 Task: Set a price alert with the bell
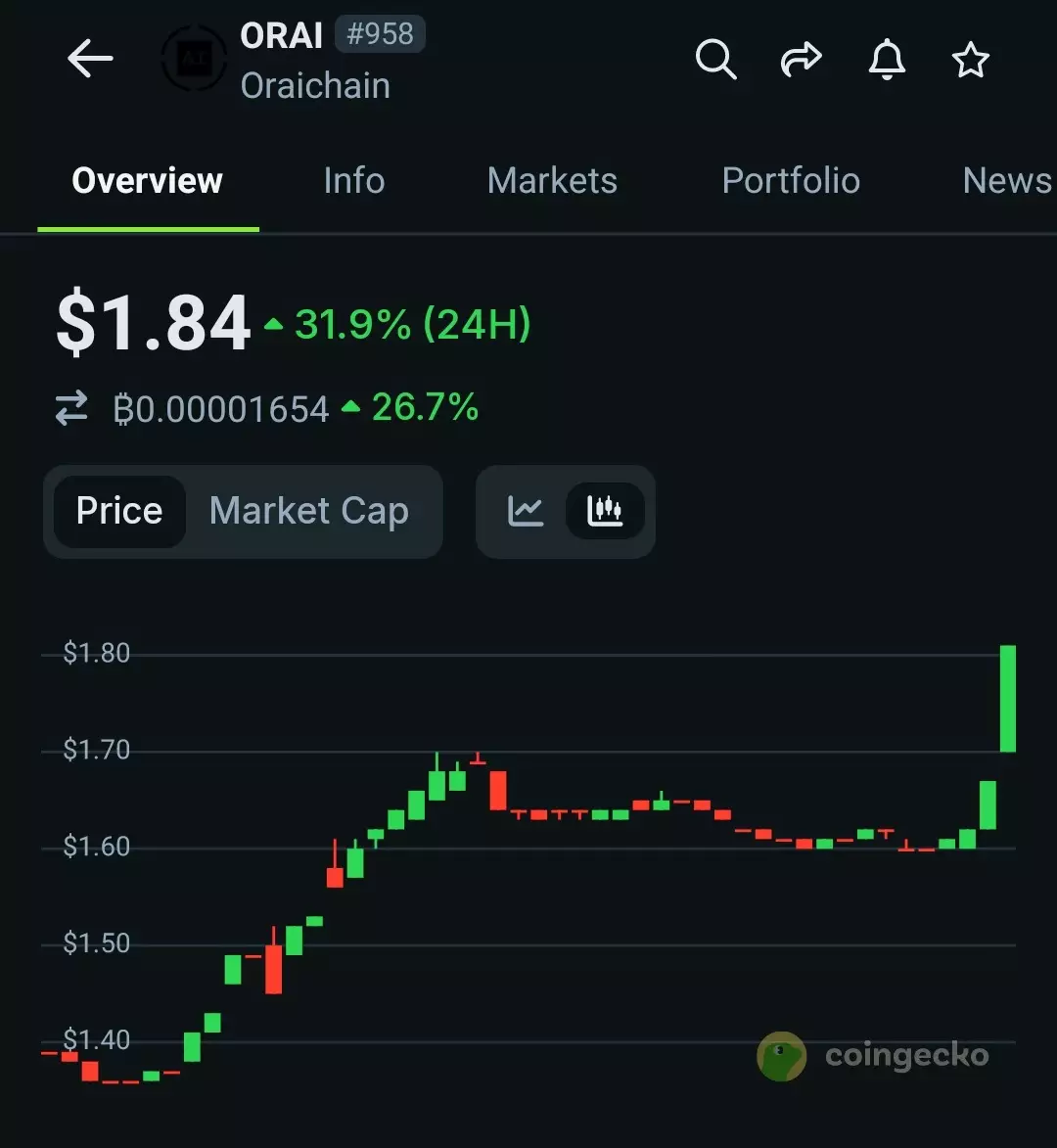[x=887, y=61]
